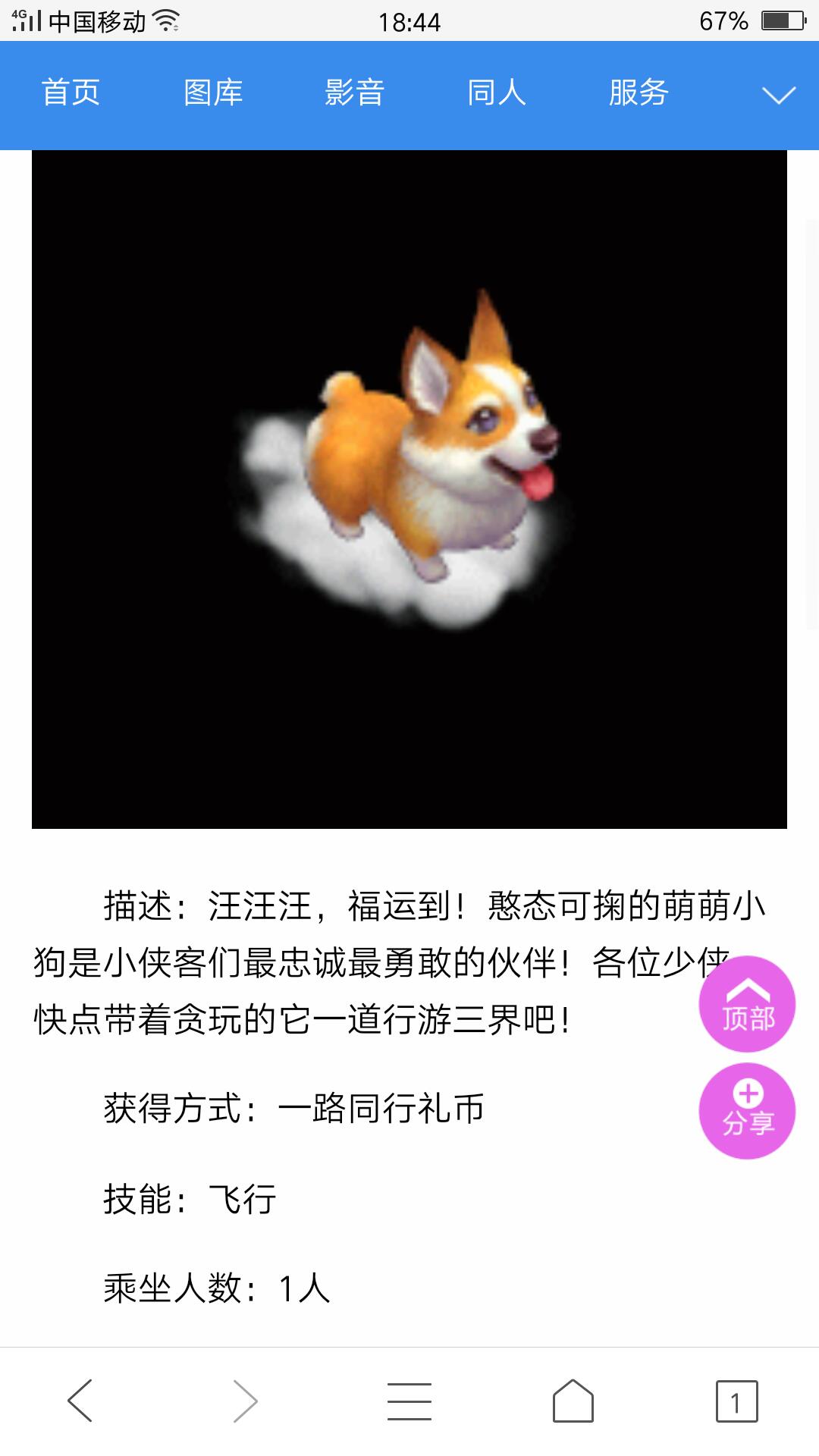
Task: Share the page with 分享 button
Action: tap(747, 1111)
